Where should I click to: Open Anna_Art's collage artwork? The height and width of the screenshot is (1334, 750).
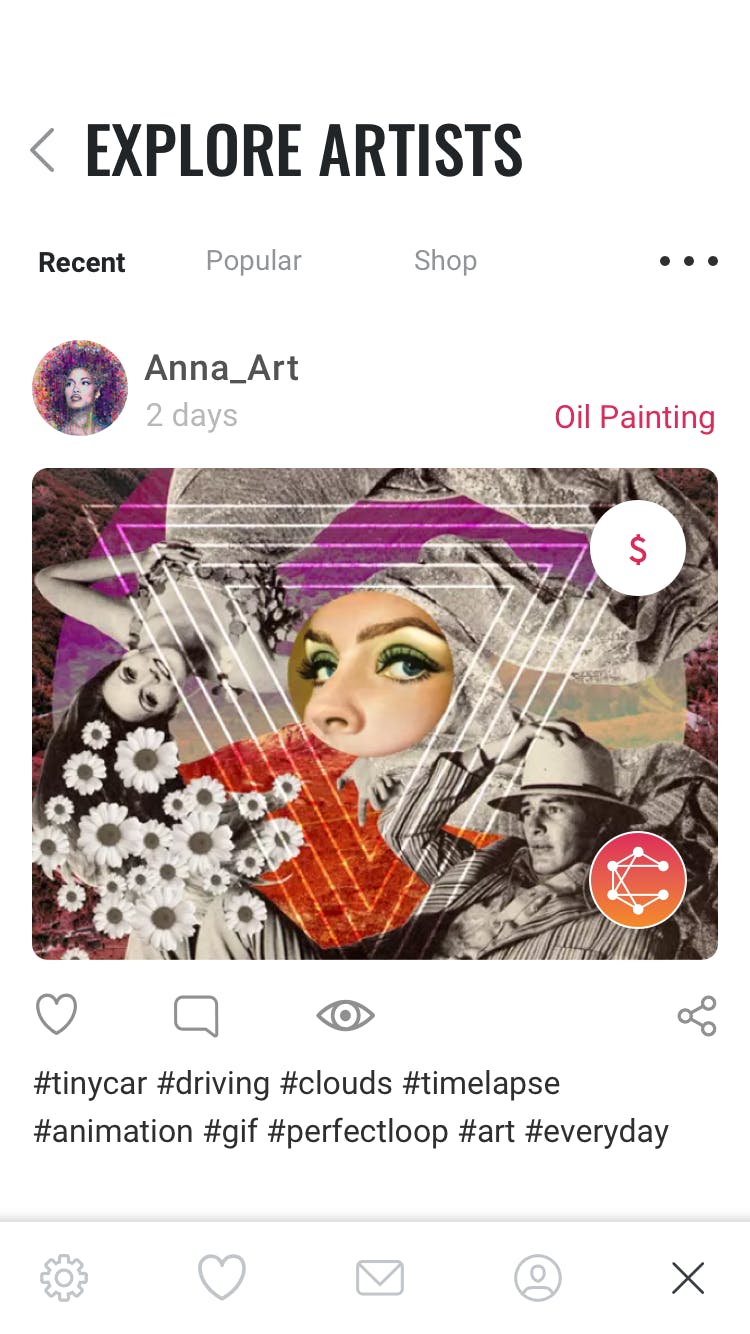pyautogui.click(x=375, y=714)
